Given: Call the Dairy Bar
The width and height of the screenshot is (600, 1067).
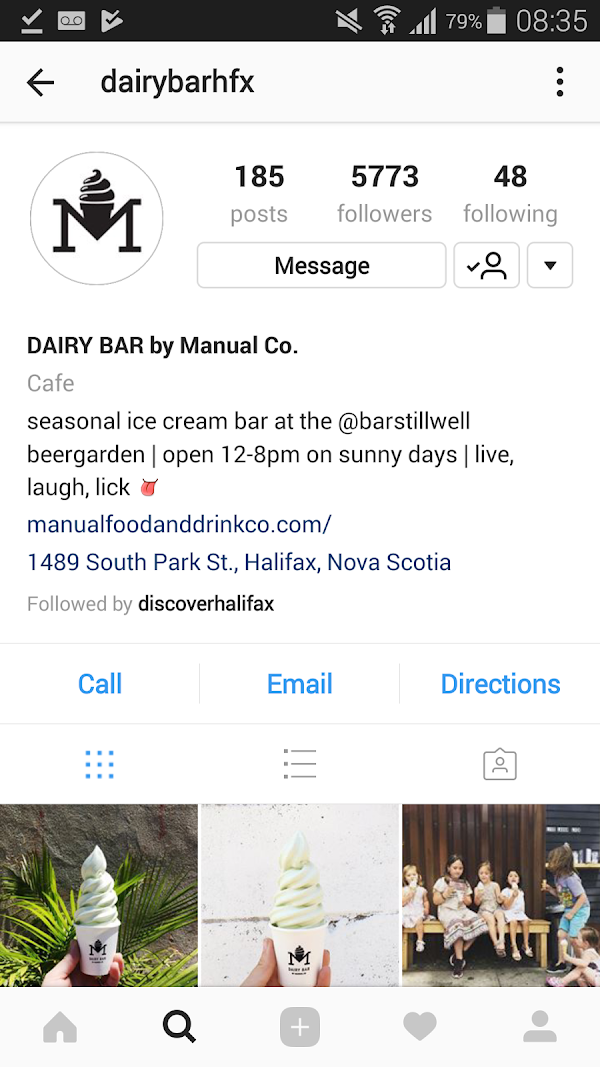Looking at the screenshot, I should pos(100,684).
